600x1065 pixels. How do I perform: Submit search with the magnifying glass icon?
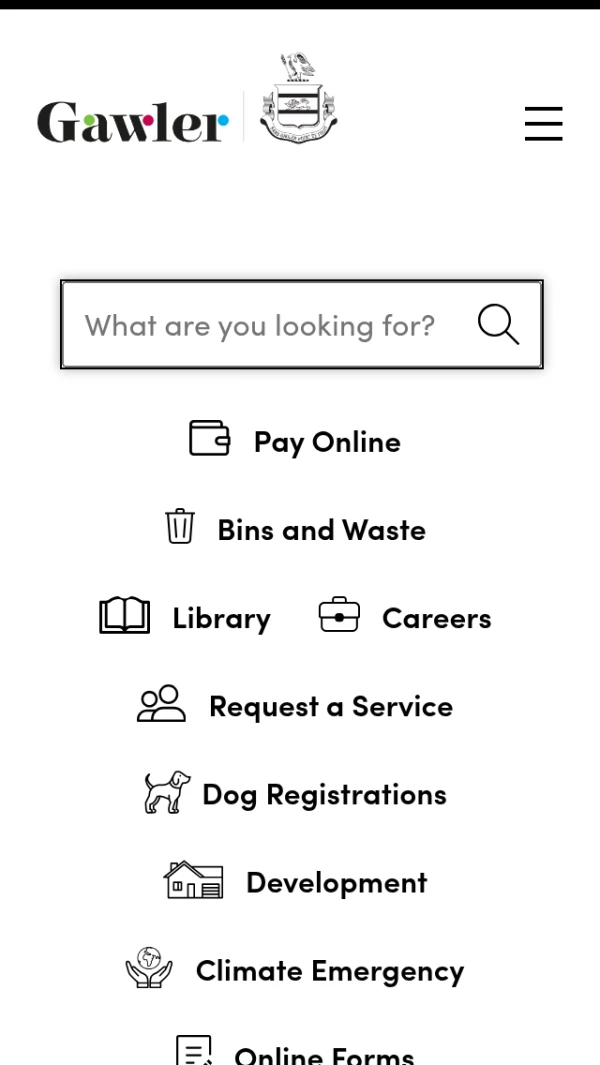(498, 325)
